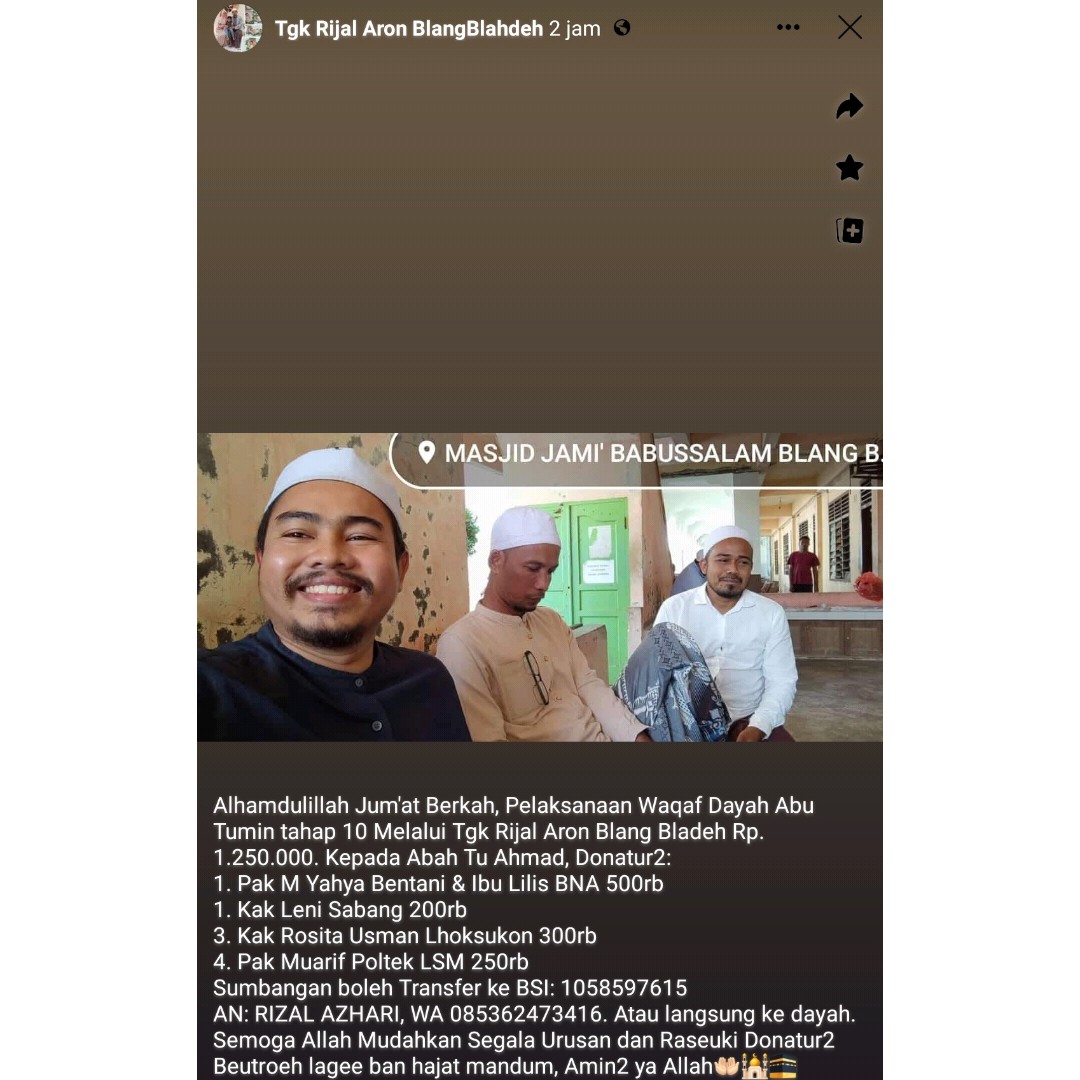The width and height of the screenshot is (1080, 1080).
Task: Tap the star icon on the story
Action: [x=849, y=168]
